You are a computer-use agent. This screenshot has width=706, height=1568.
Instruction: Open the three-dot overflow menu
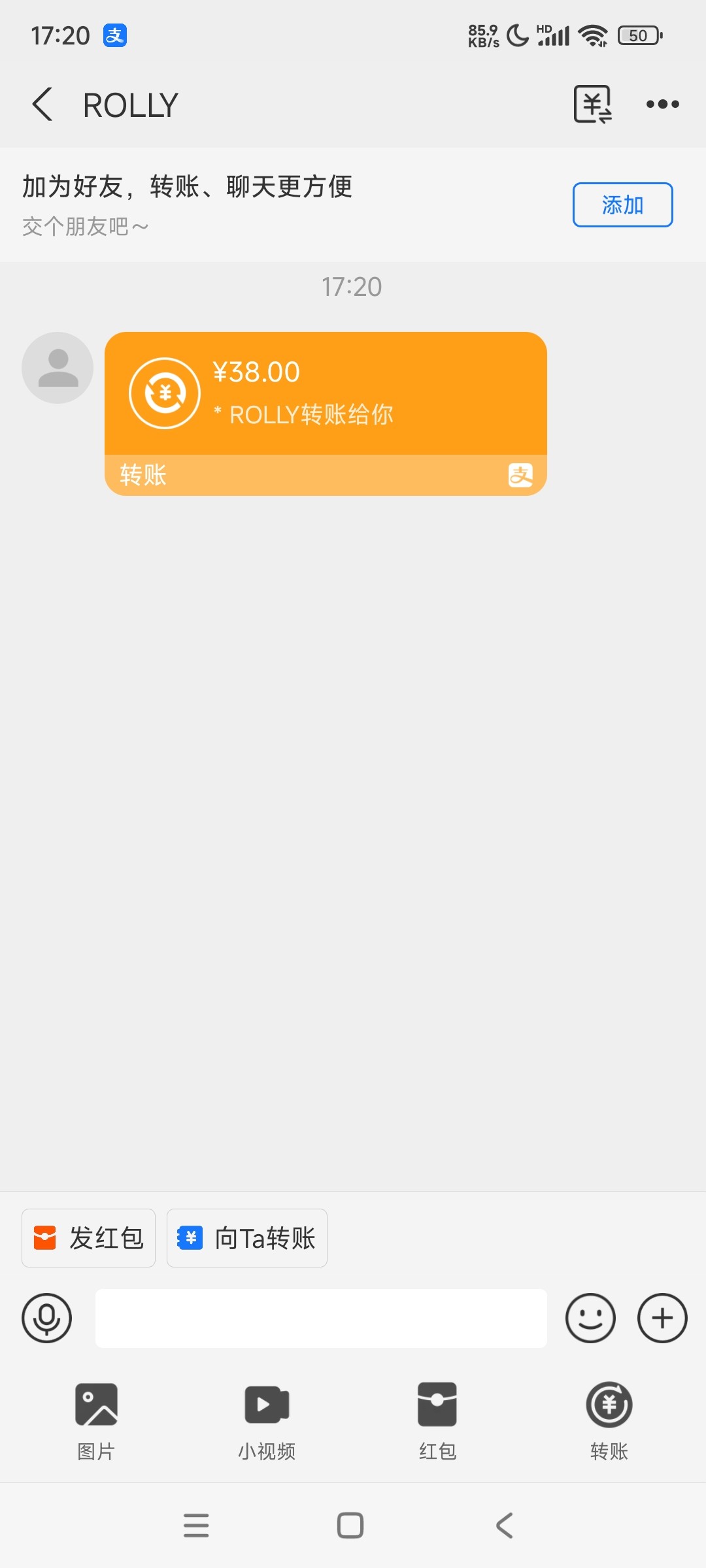662,105
